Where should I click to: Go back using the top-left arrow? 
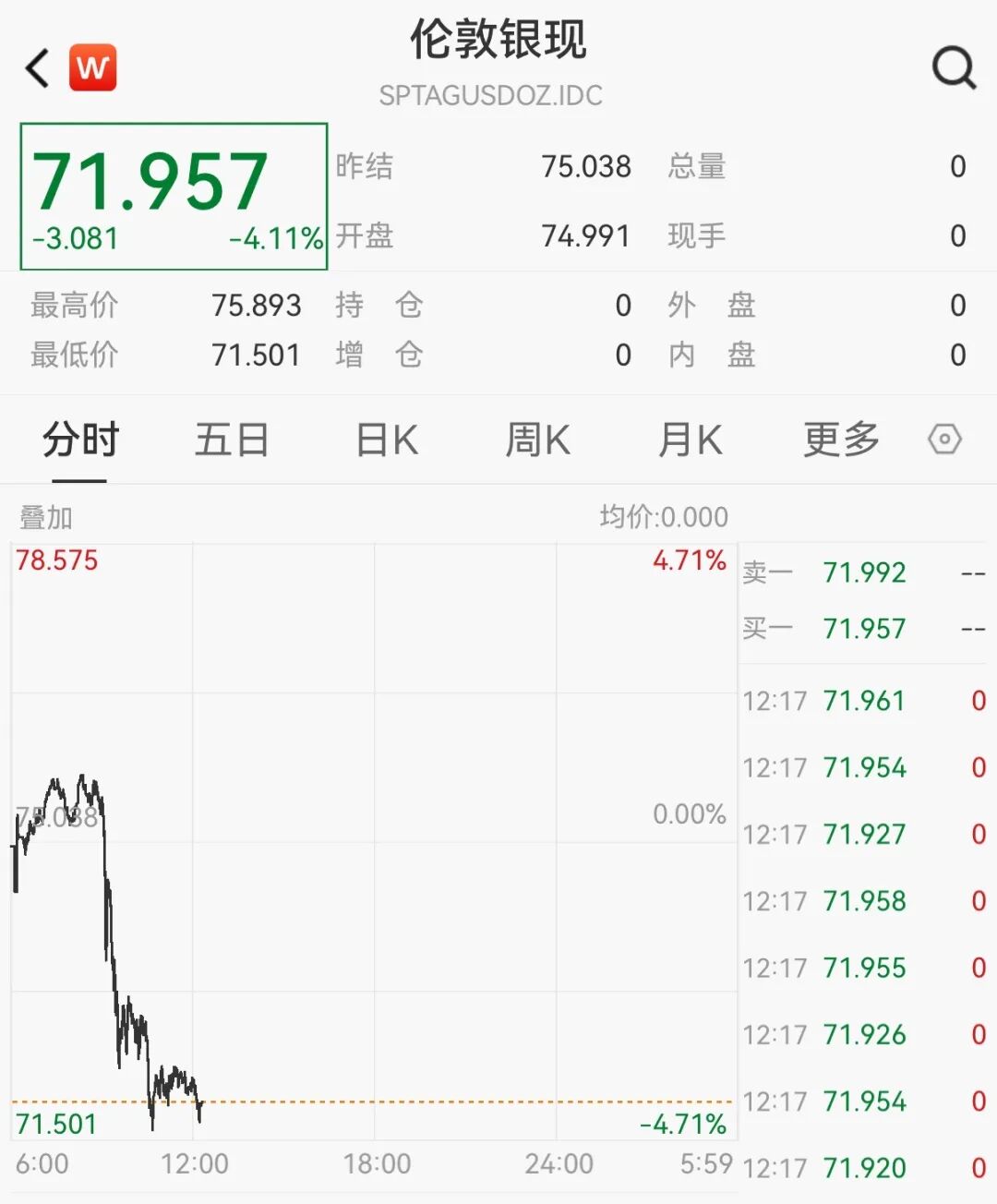coord(37,69)
